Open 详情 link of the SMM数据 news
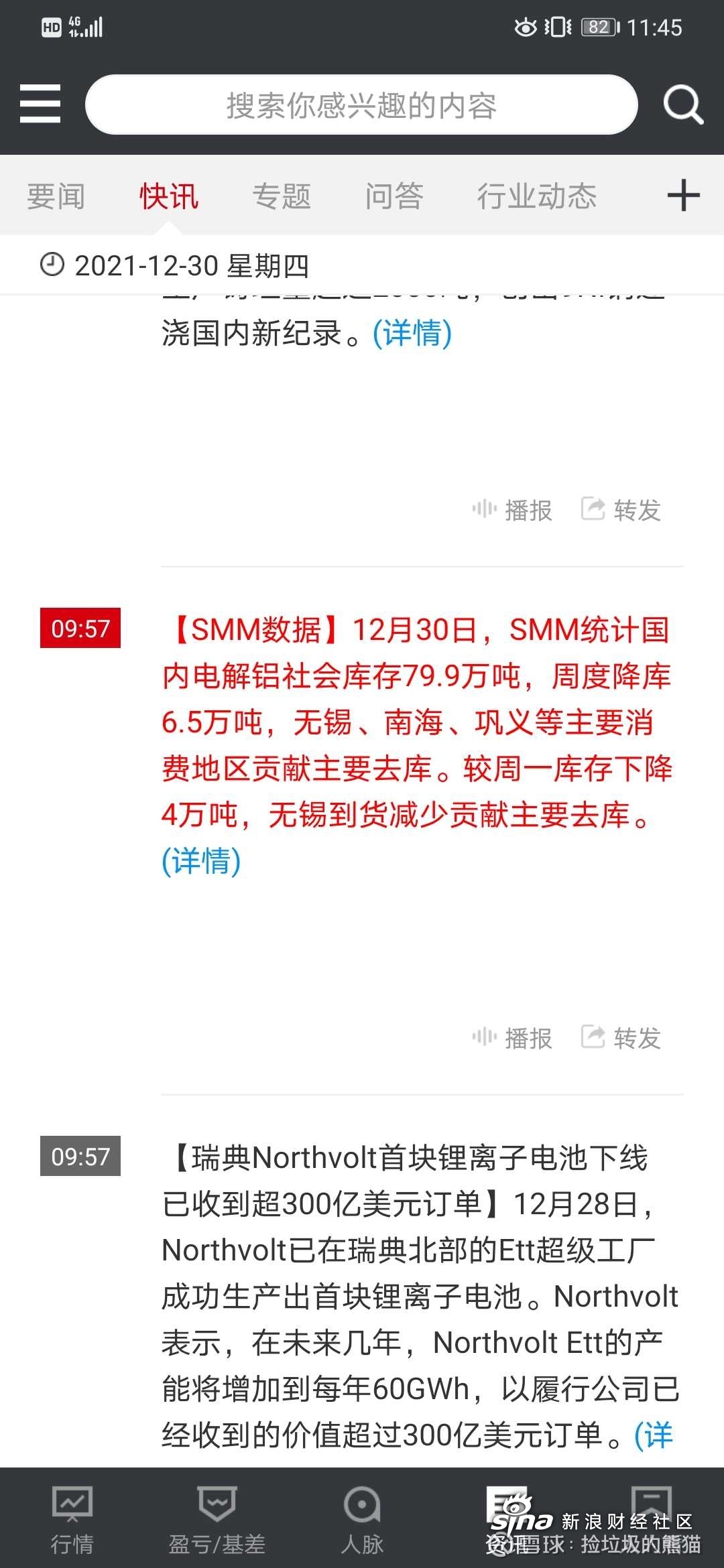The width and height of the screenshot is (724, 1568). click(201, 861)
